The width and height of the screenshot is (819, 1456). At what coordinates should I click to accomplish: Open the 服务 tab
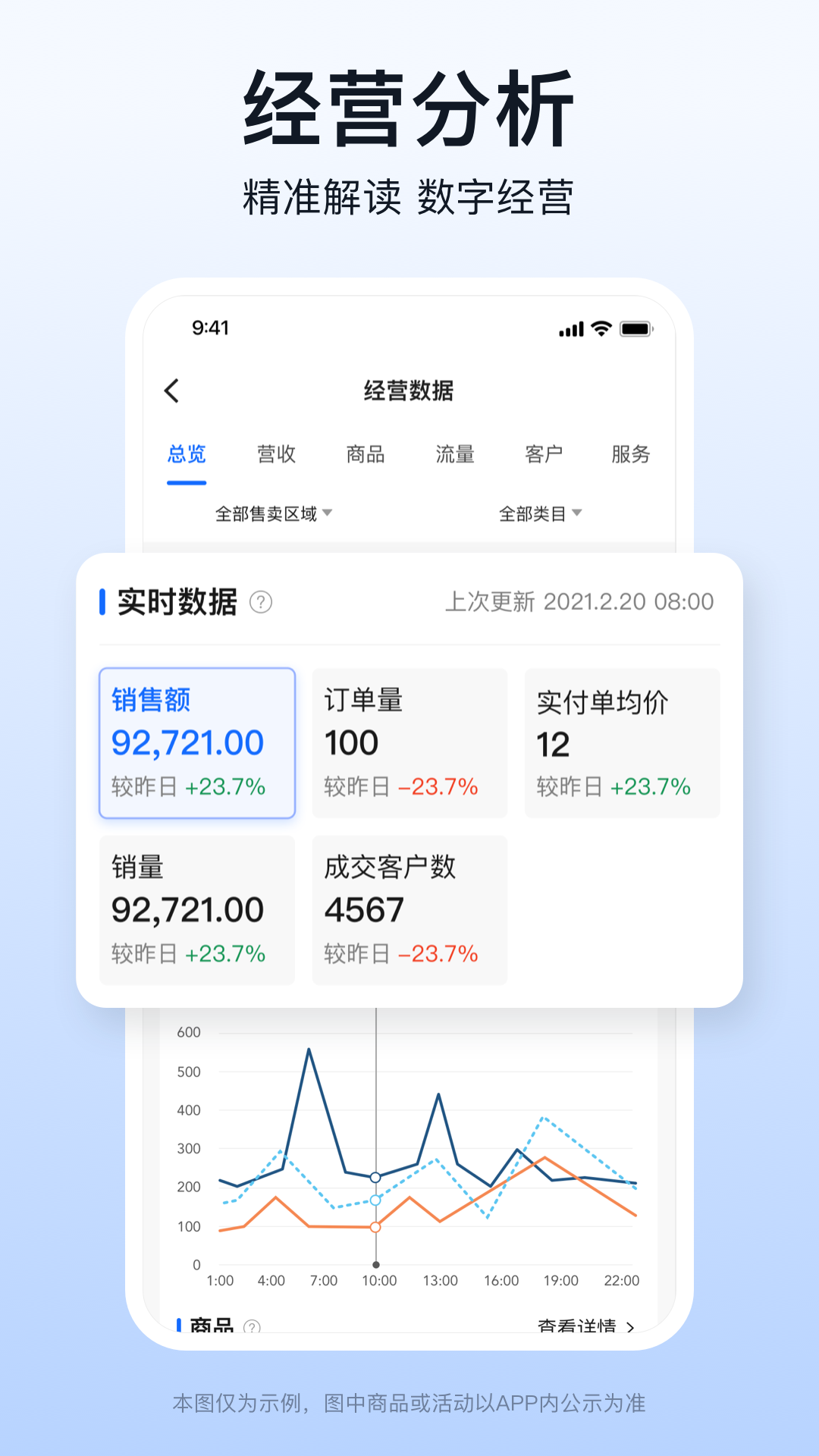click(x=631, y=453)
